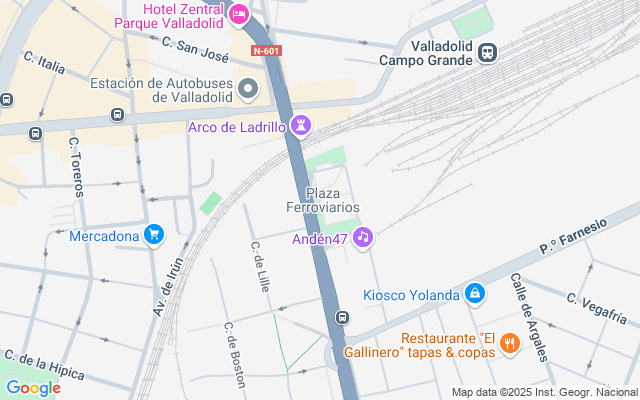Open the Google logo link
The width and height of the screenshot is (640, 400).
33,388
